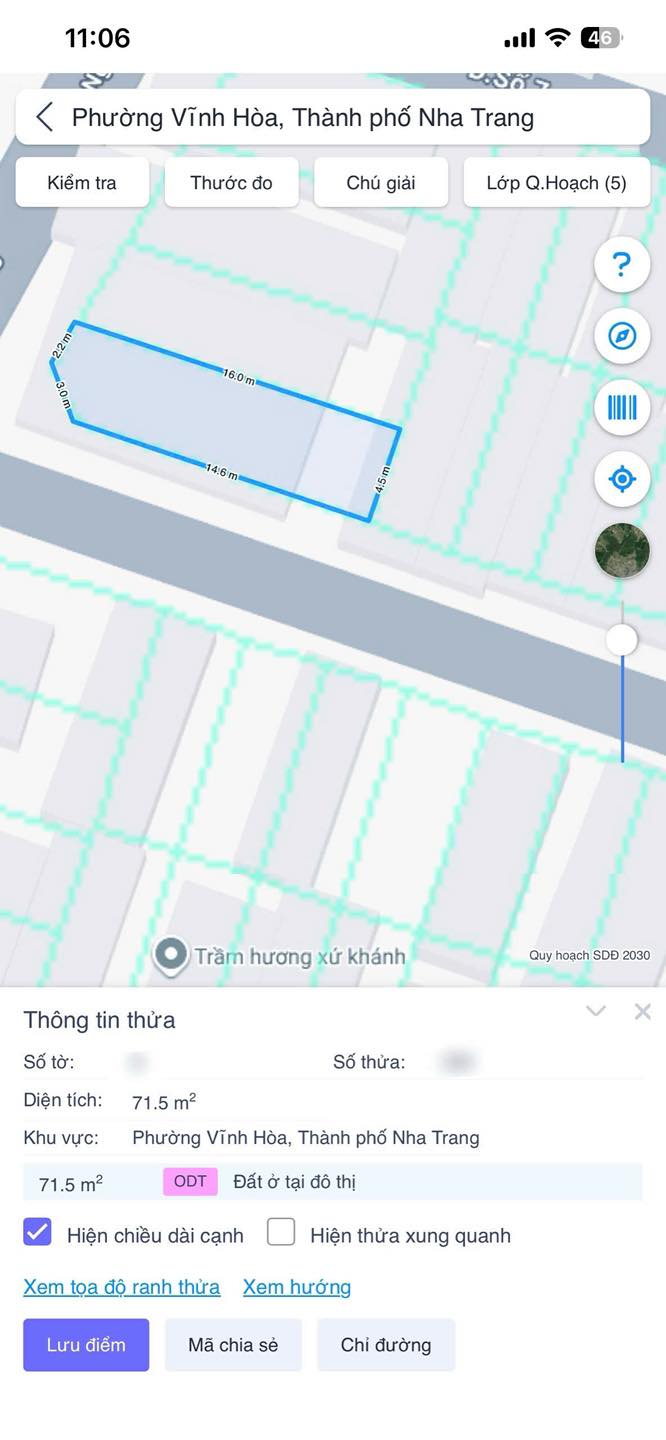Center map on my current location
Viewport: 666px width, 1440px height.
(622, 479)
